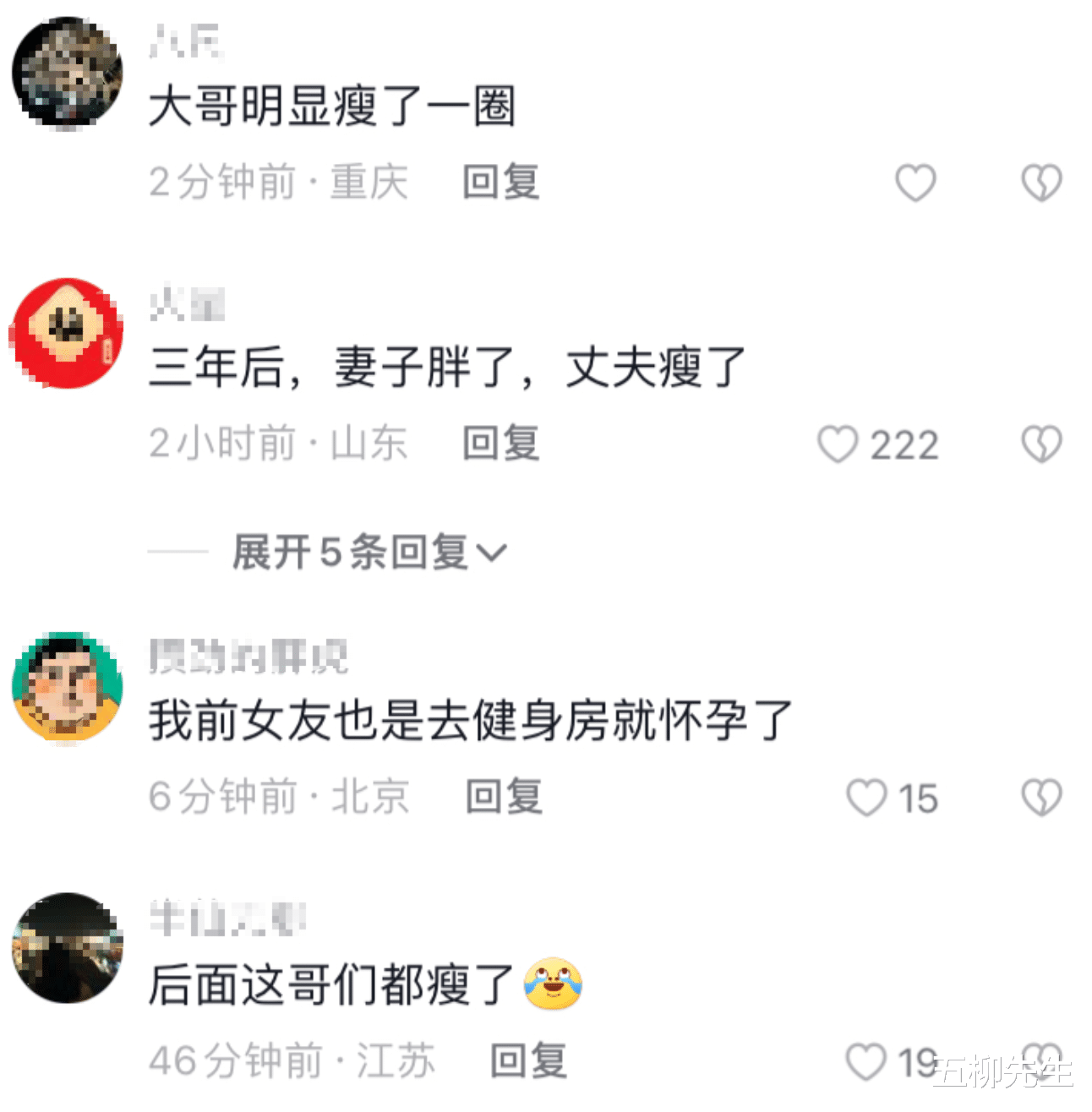Tap 回复 under the 妻子胖了 comment

[497, 443]
